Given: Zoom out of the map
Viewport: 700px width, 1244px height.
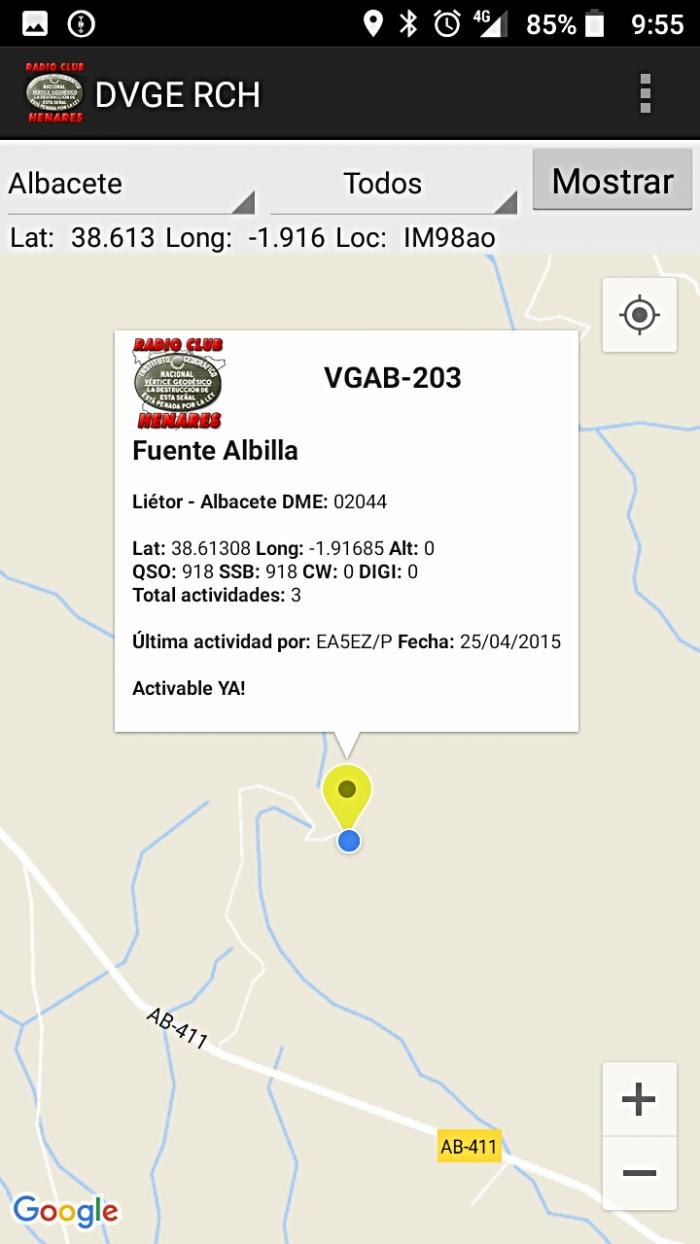Looking at the screenshot, I should tap(639, 1173).
